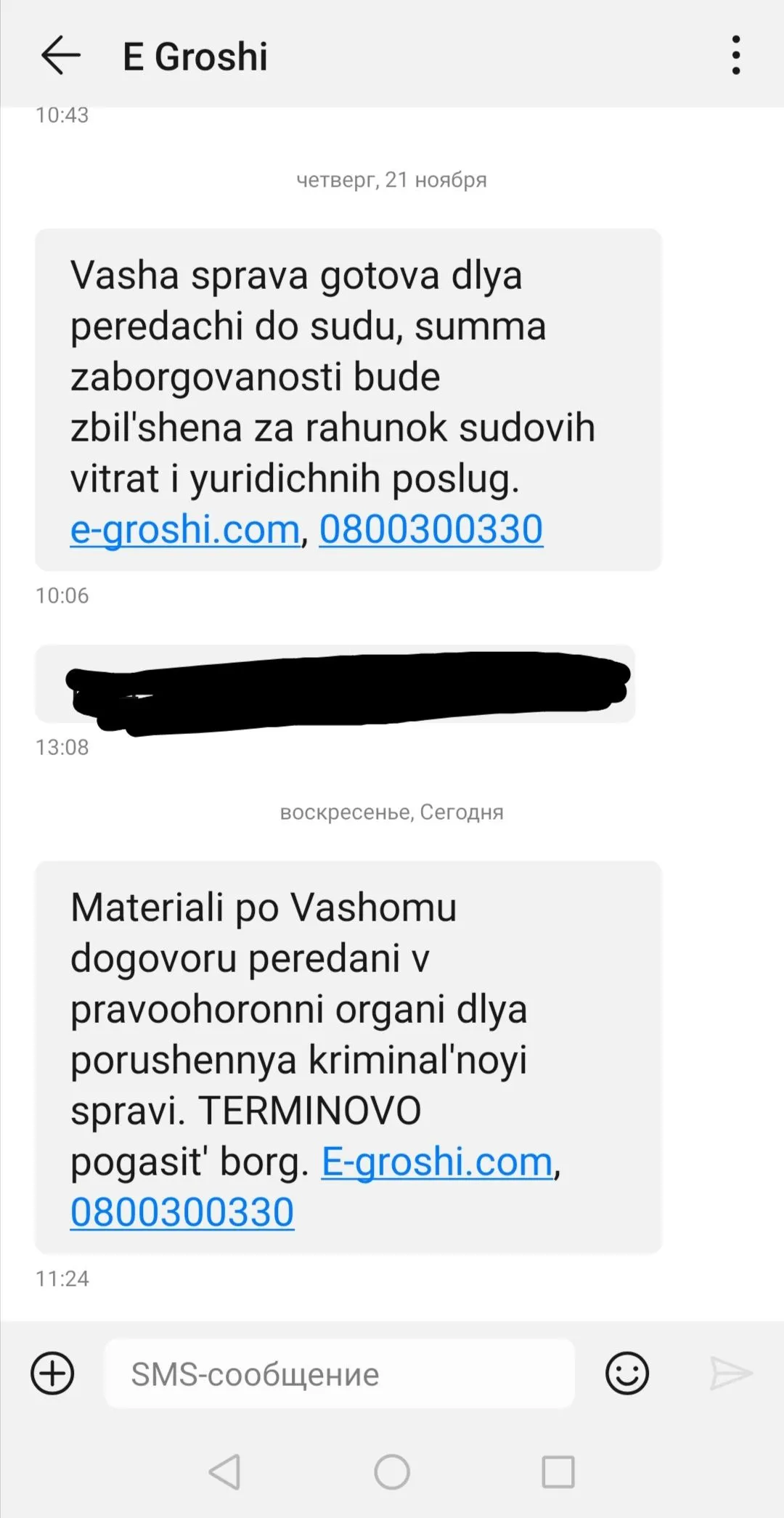Open E-groshi.com link in today's message
The width and height of the screenshot is (784, 1518).
(437, 1162)
